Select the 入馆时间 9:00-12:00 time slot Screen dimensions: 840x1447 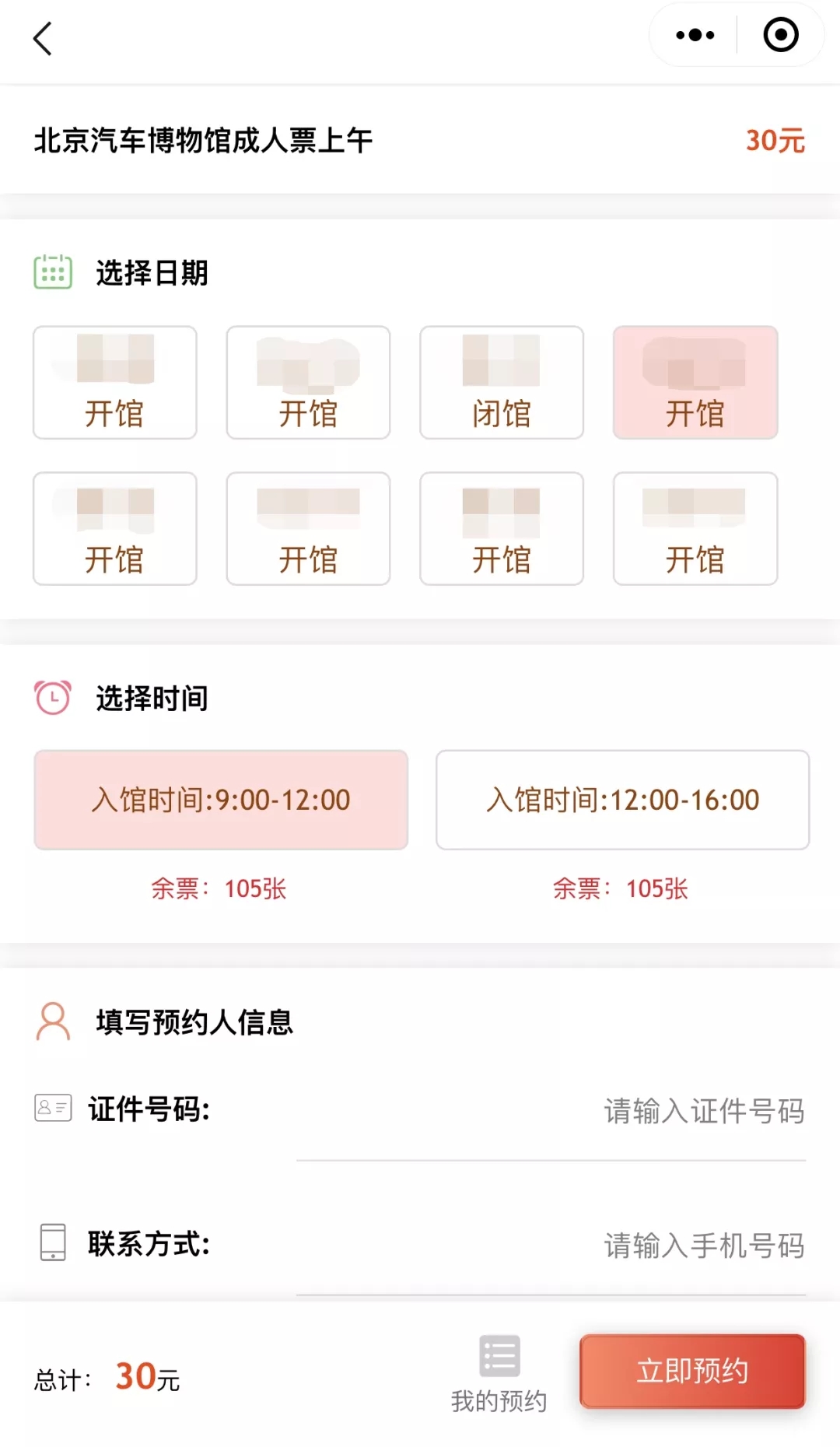pyautogui.click(x=220, y=799)
